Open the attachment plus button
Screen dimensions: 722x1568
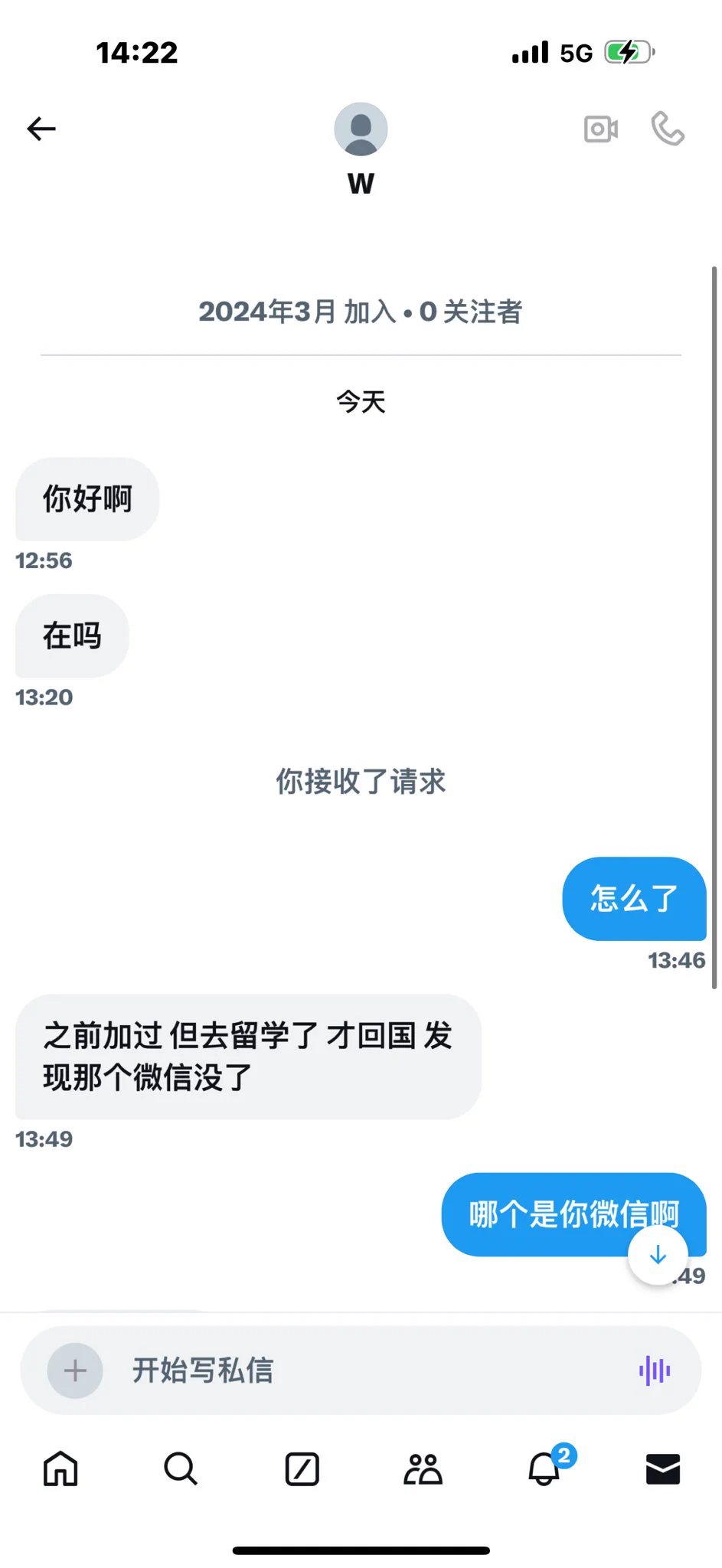pyautogui.click(x=75, y=1370)
